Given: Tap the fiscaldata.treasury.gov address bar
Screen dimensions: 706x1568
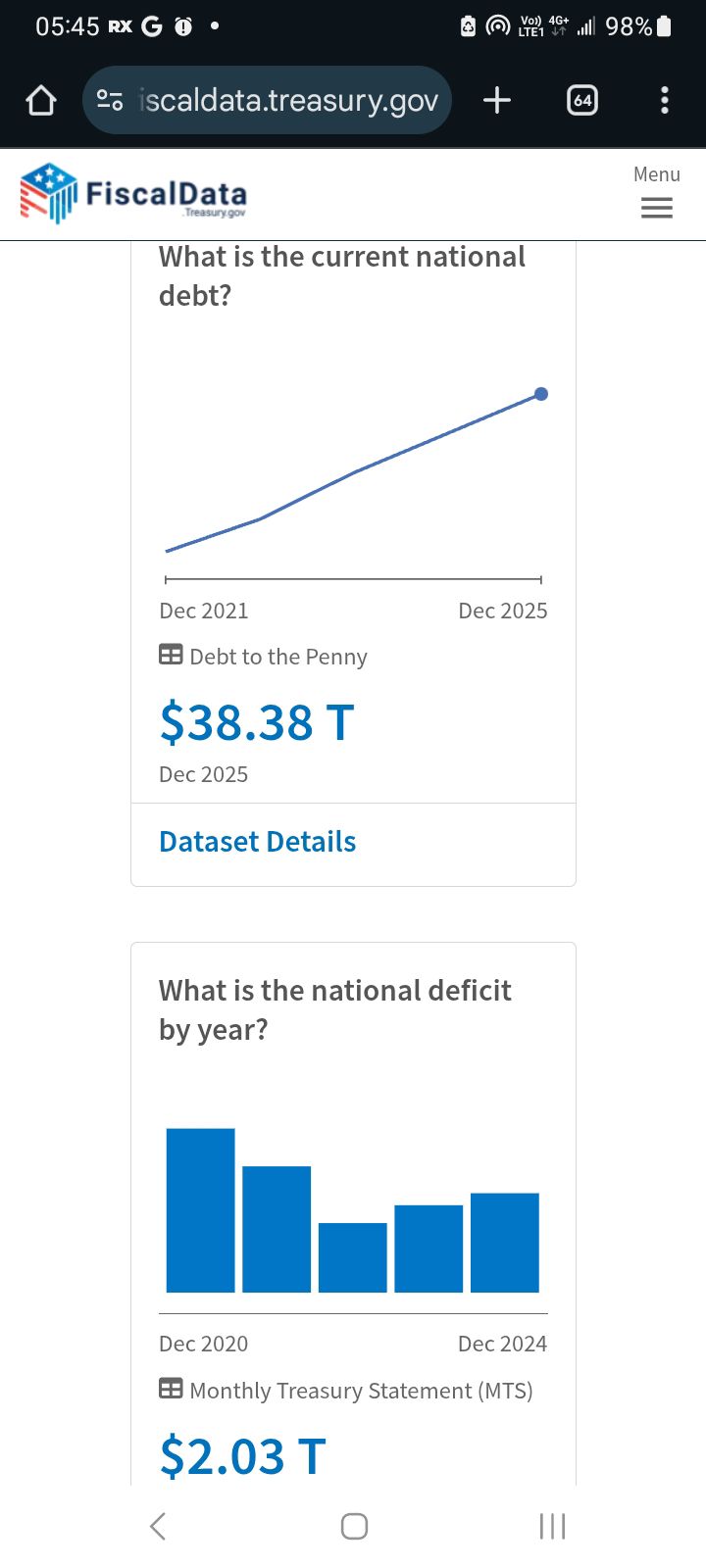Looking at the screenshot, I should (x=286, y=100).
